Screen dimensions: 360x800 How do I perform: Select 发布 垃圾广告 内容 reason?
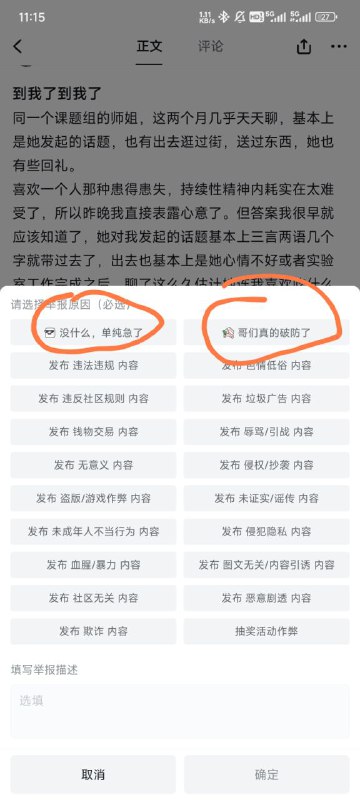[267, 398]
